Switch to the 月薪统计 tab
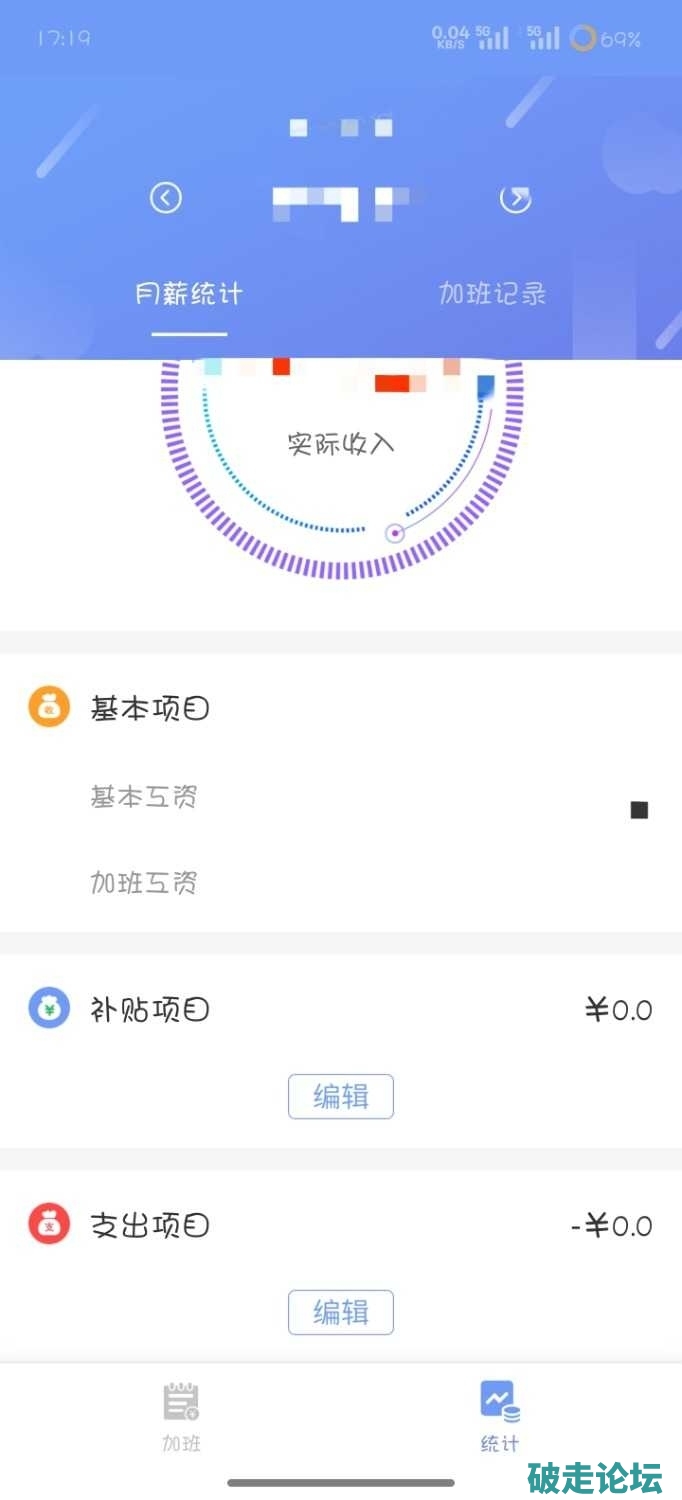682x1500 pixels. pyautogui.click(x=189, y=294)
